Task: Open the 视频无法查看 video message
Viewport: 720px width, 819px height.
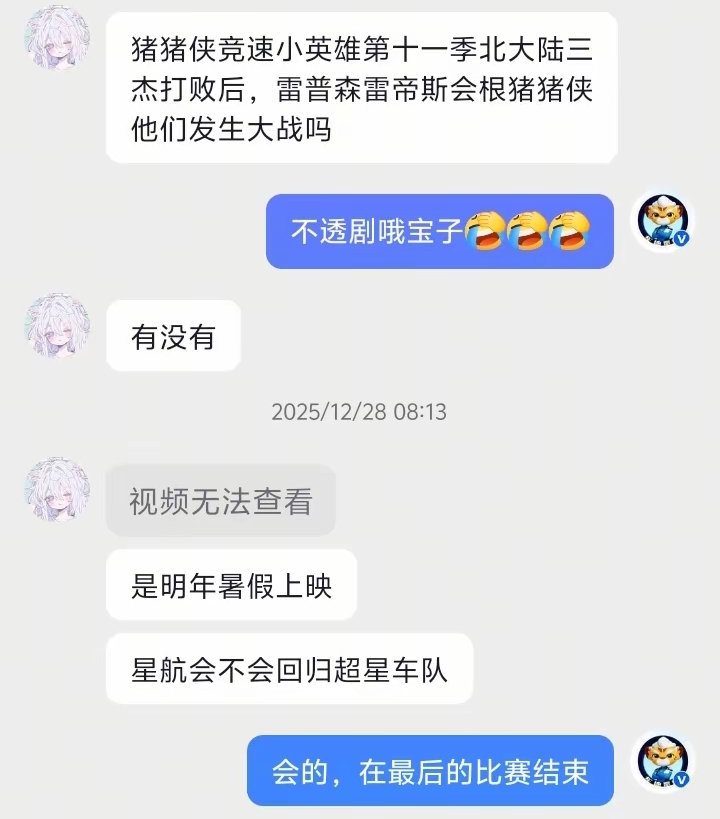Action: tap(221, 500)
